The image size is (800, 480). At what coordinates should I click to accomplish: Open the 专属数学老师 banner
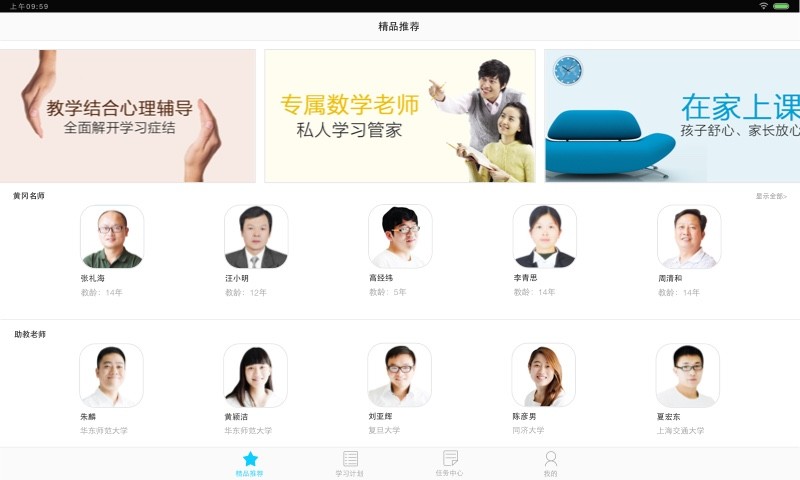point(399,116)
